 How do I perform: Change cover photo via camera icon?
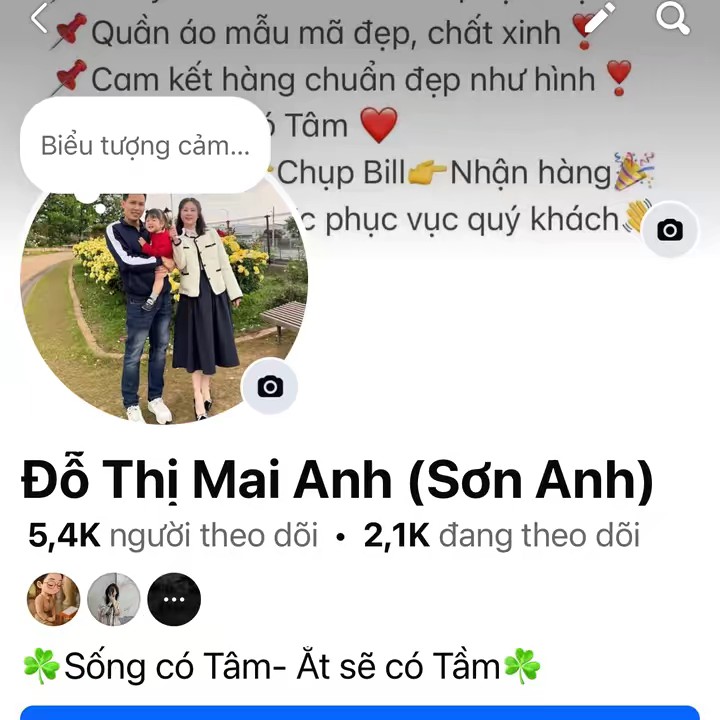point(669,230)
